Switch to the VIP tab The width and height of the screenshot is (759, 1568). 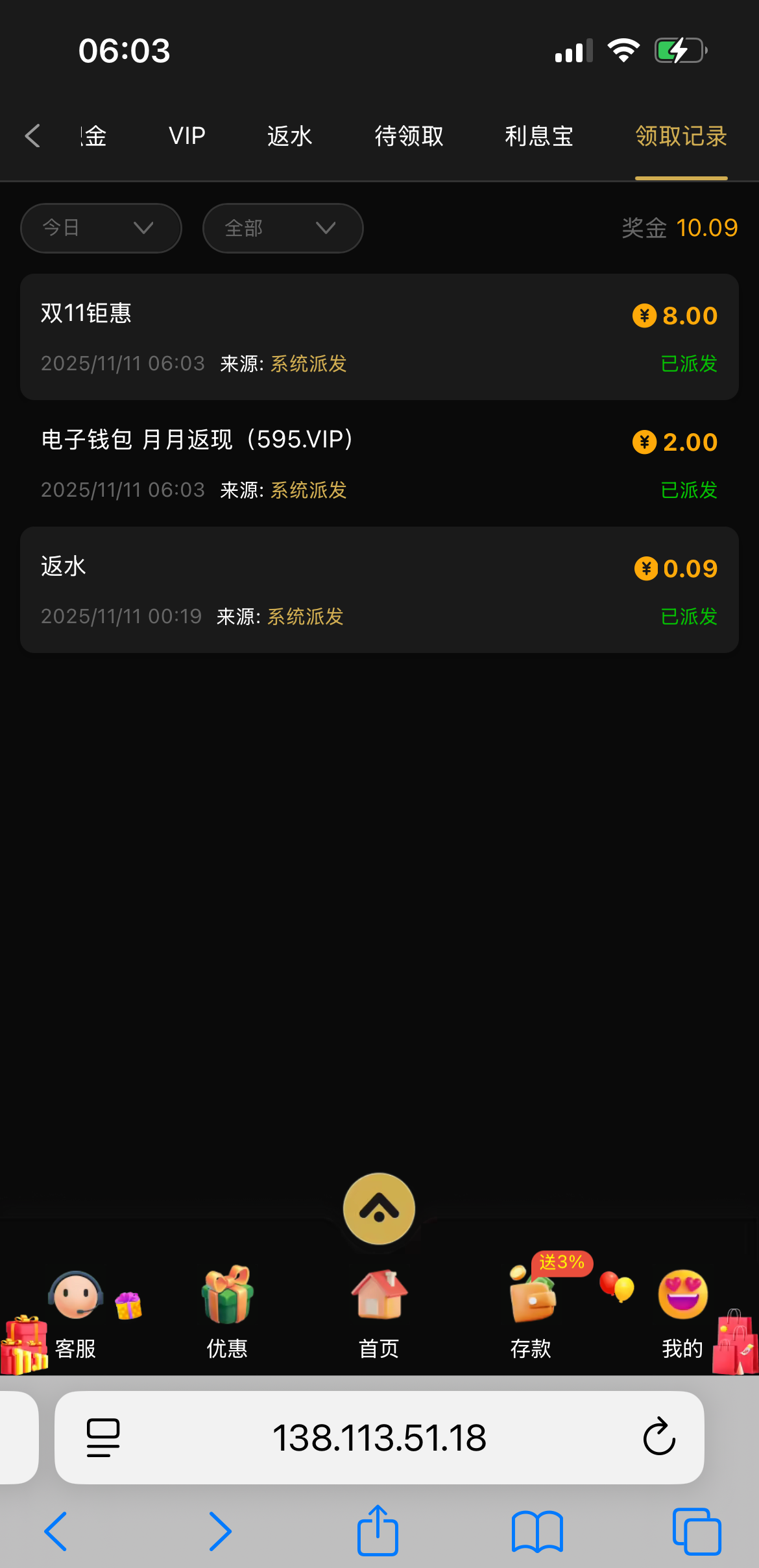click(x=187, y=136)
